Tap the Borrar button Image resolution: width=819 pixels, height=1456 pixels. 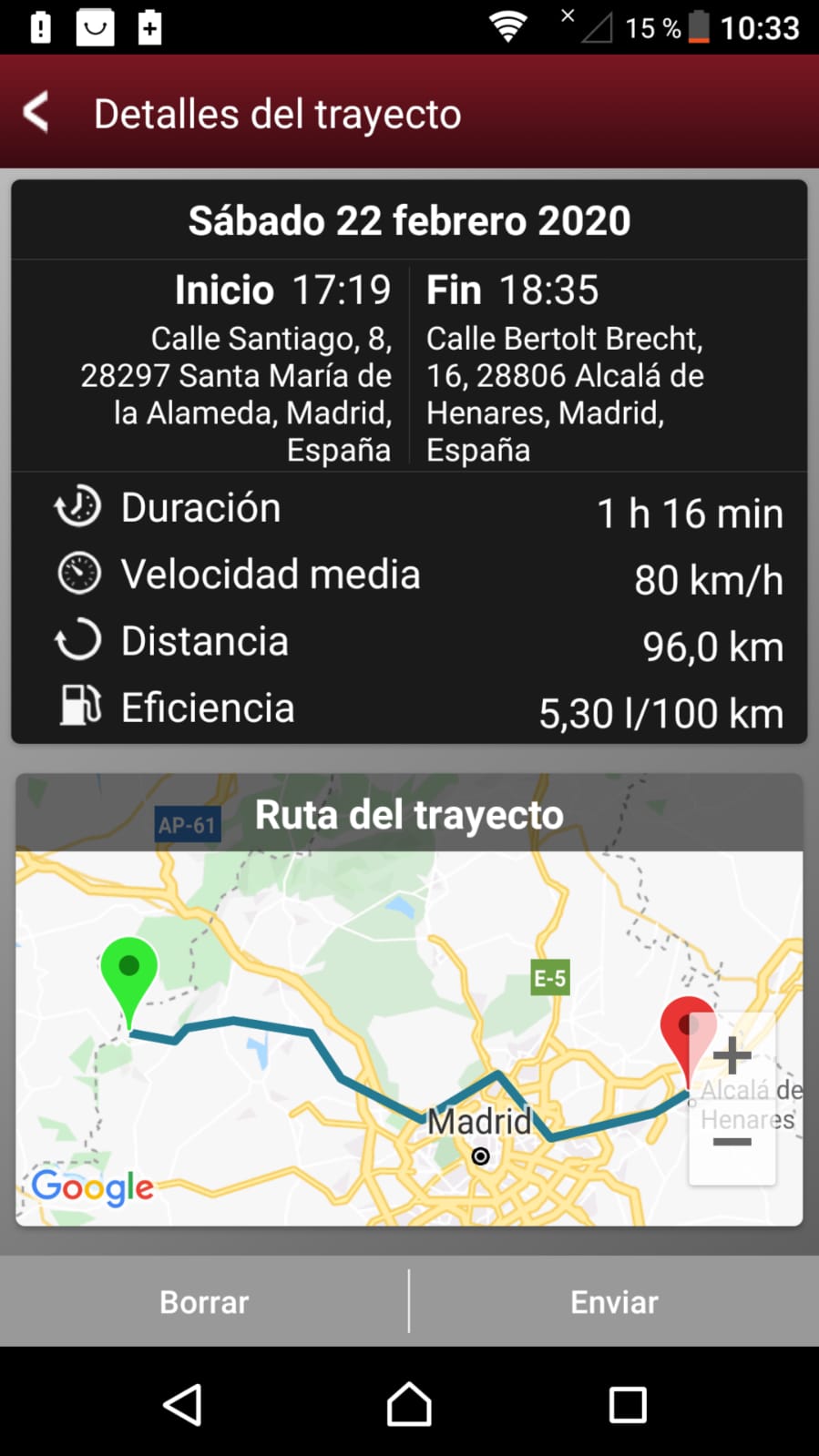(x=204, y=1302)
